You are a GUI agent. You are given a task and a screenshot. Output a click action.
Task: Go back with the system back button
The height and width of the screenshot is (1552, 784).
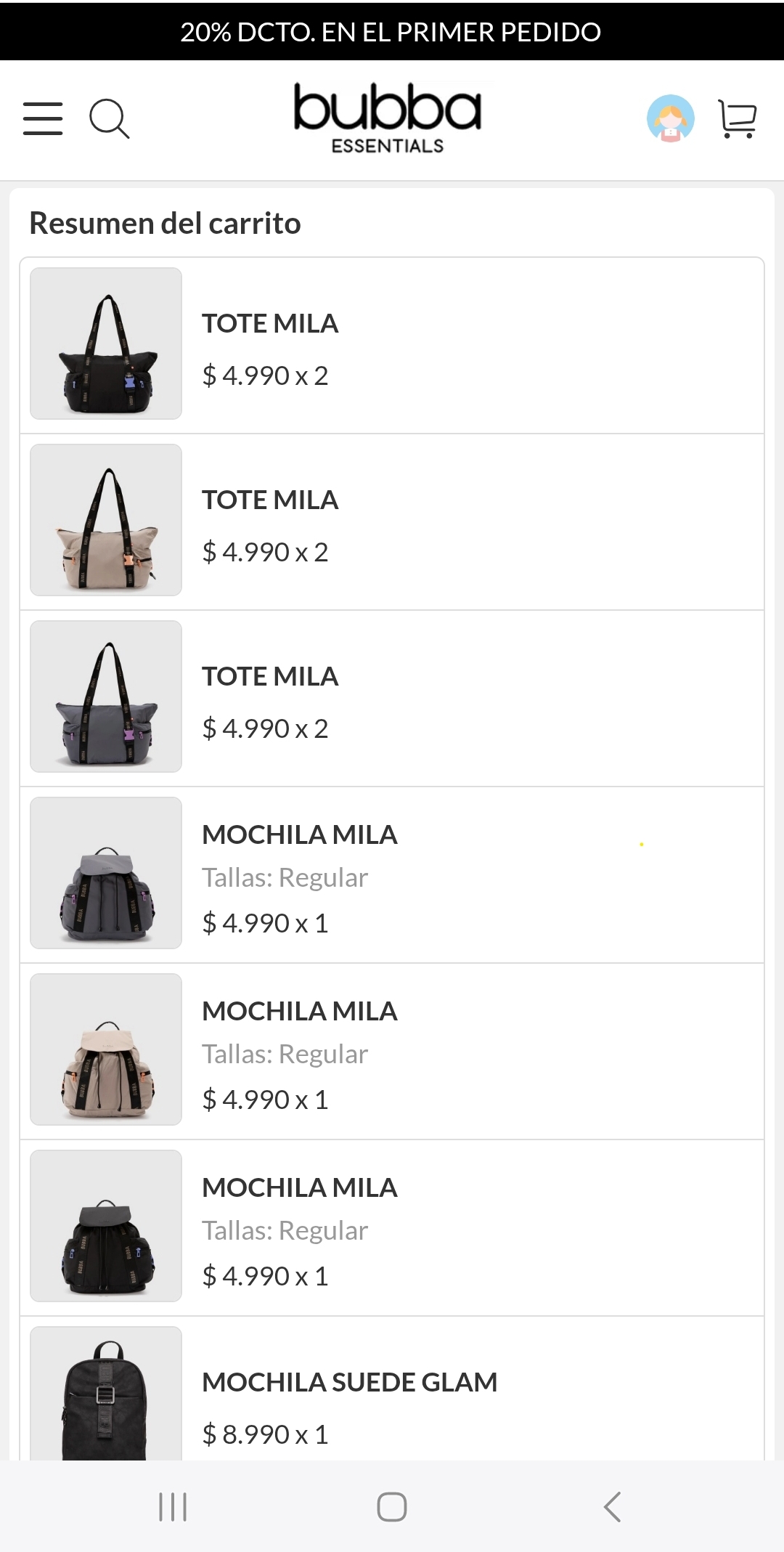613,1507
